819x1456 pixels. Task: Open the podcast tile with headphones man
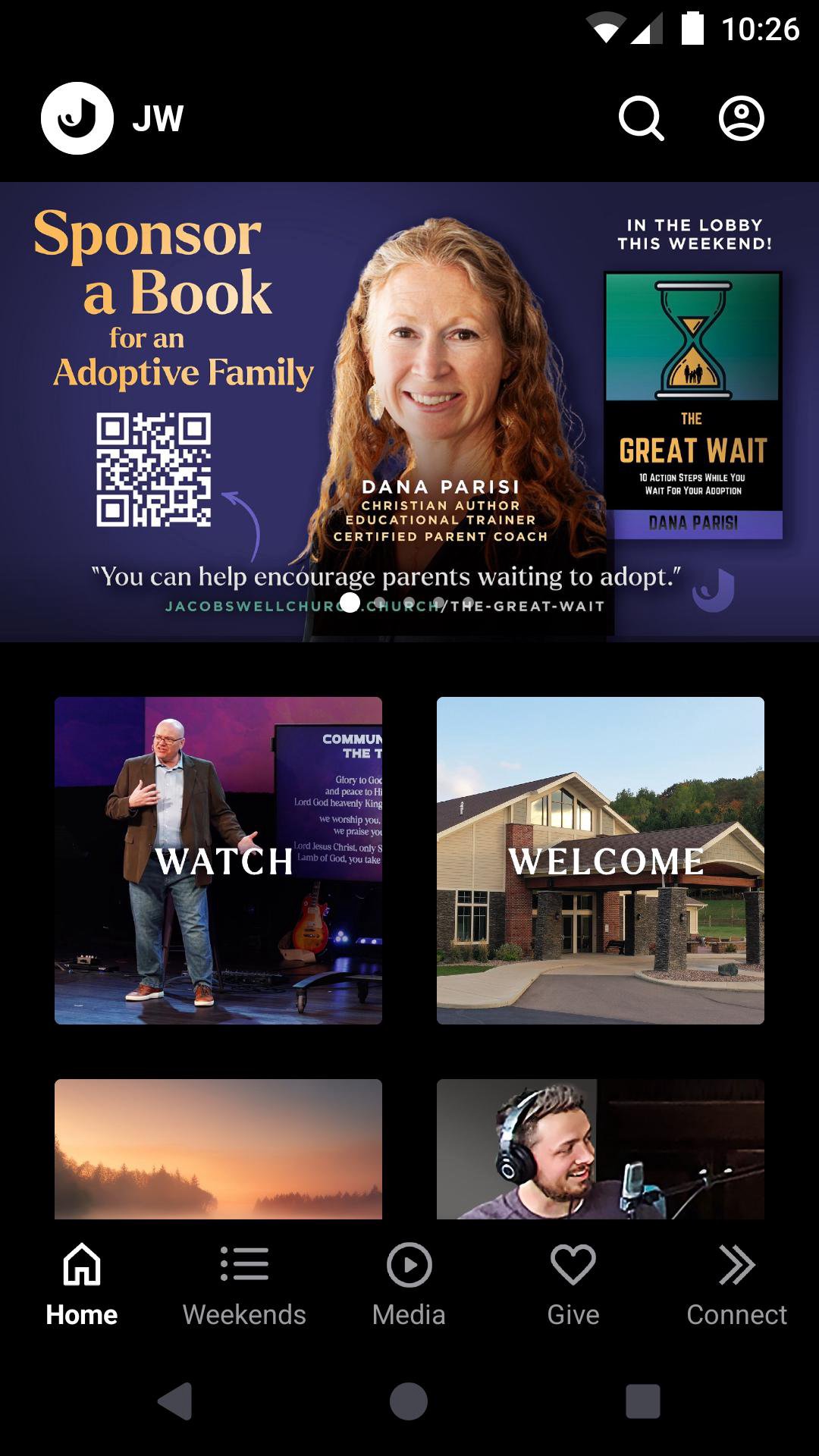click(600, 1148)
